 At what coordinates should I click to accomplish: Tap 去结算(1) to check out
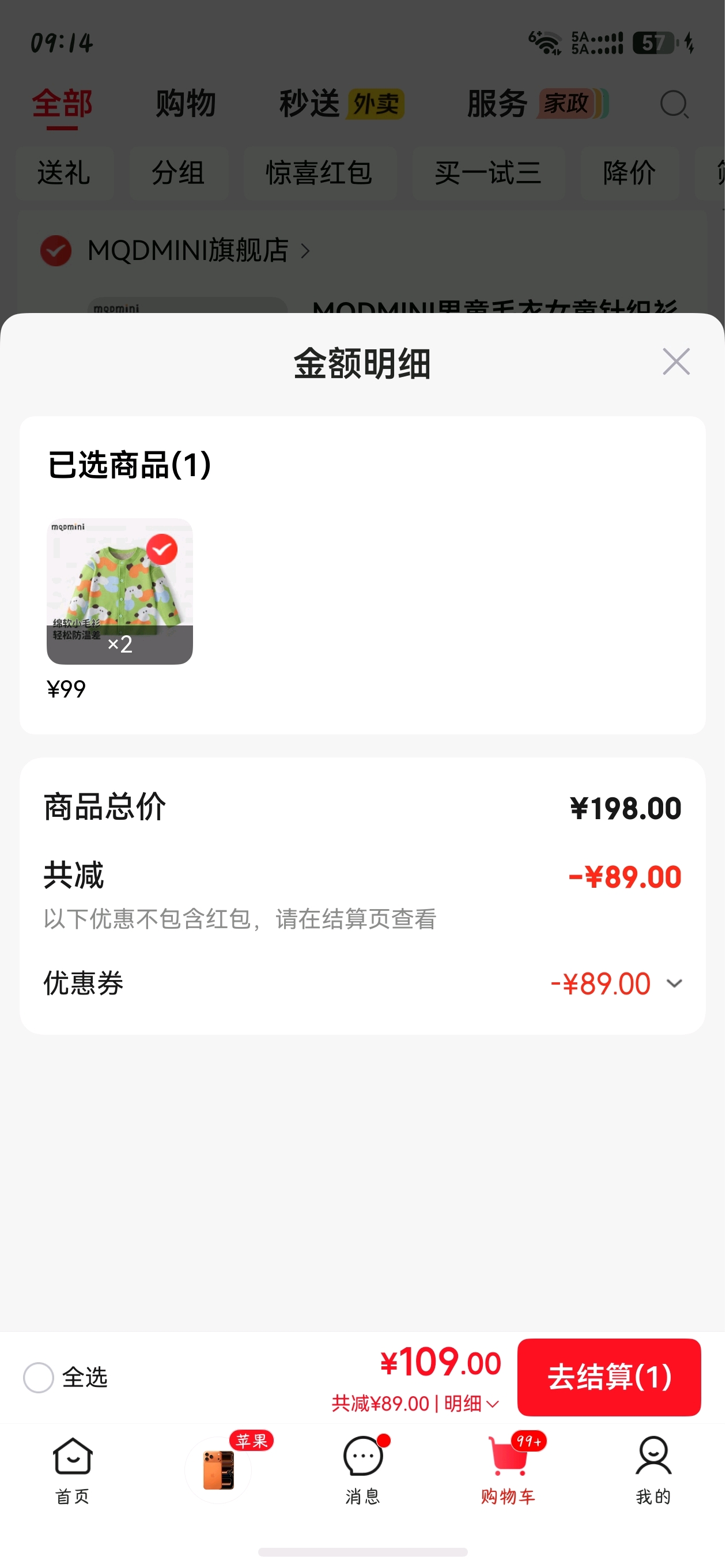(609, 1377)
